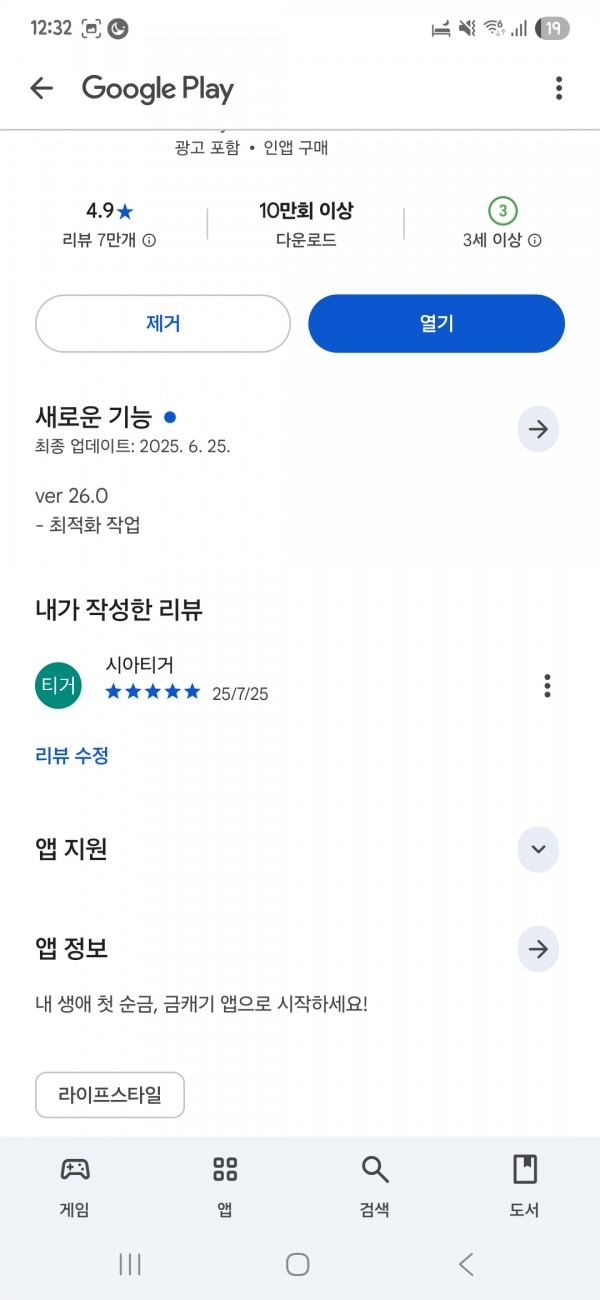View review count info next to 리뷰 7만개
Viewport: 600px width, 1300px height.
coord(149,241)
